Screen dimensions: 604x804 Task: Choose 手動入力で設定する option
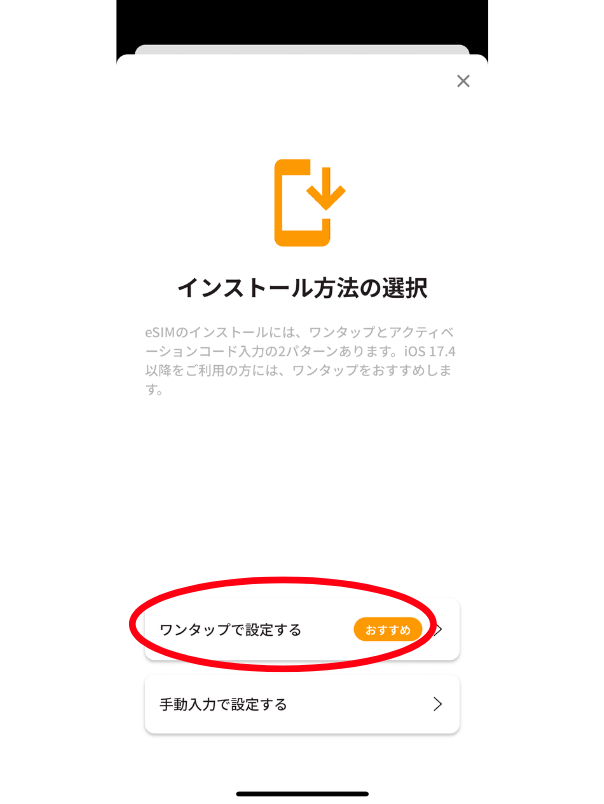(300, 704)
